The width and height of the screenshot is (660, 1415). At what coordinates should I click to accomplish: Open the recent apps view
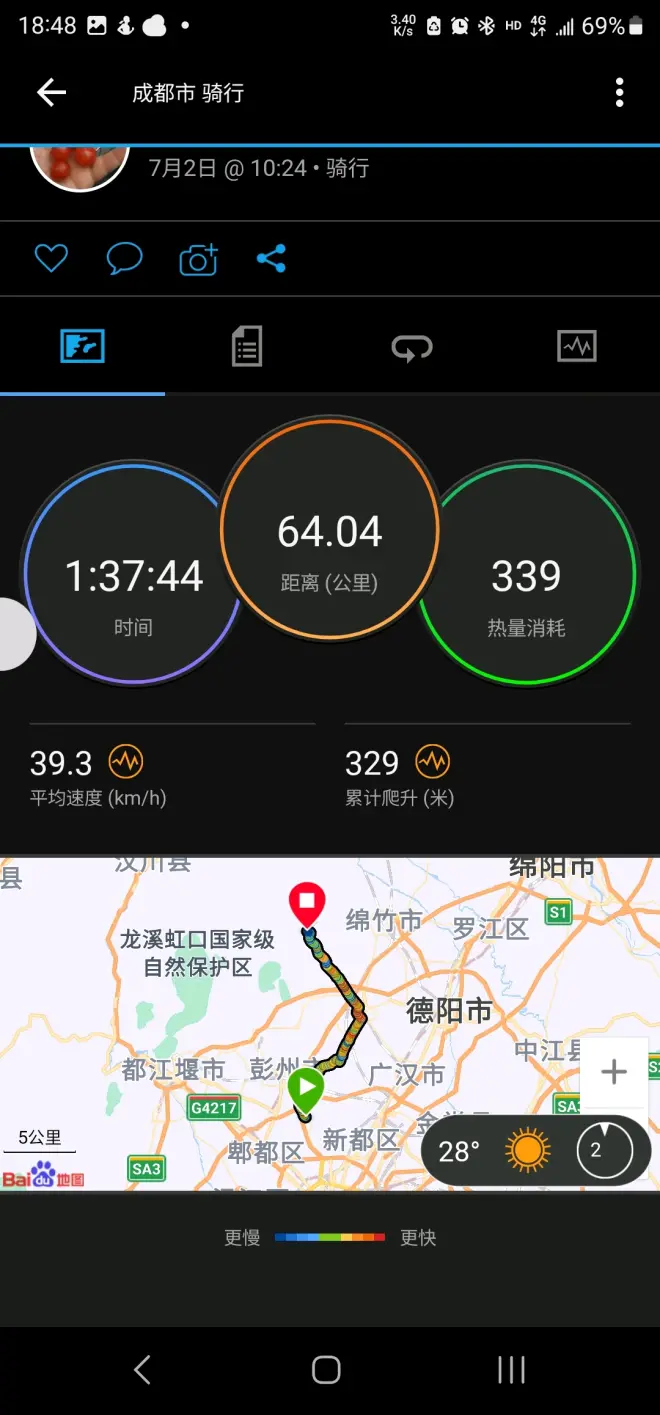coord(511,1369)
